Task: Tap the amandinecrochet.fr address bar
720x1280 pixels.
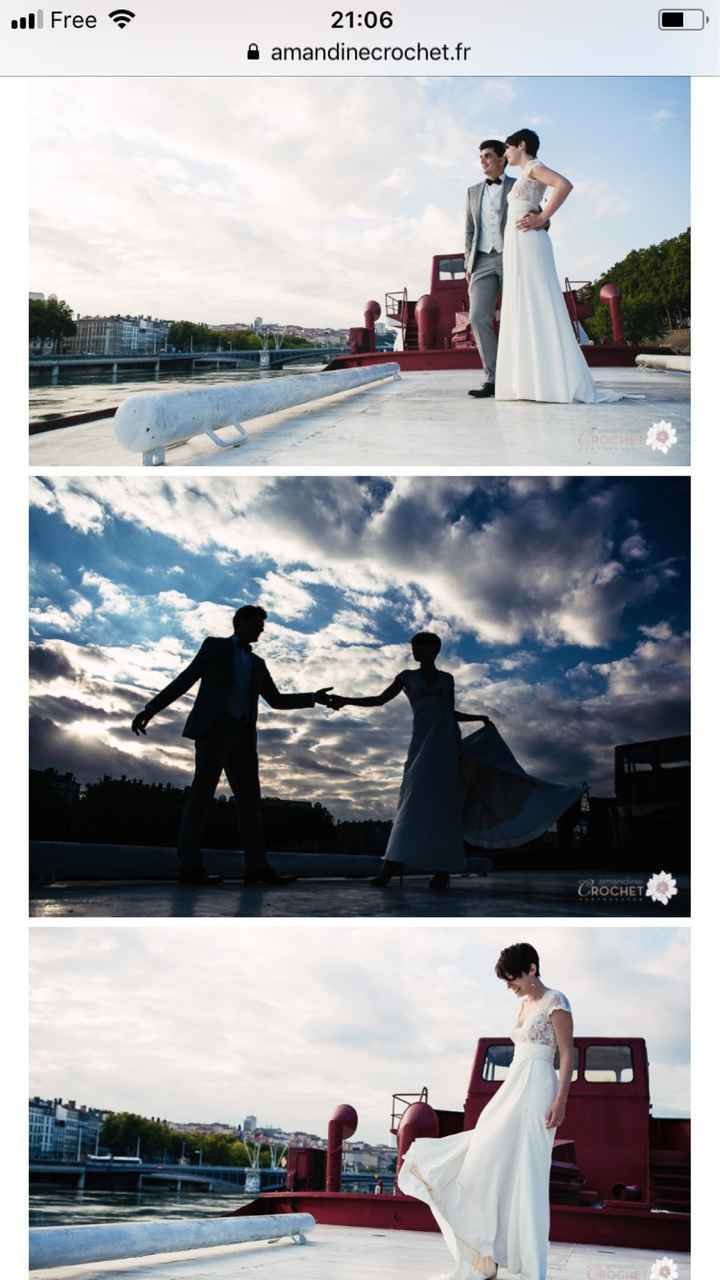Action: [360, 52]
